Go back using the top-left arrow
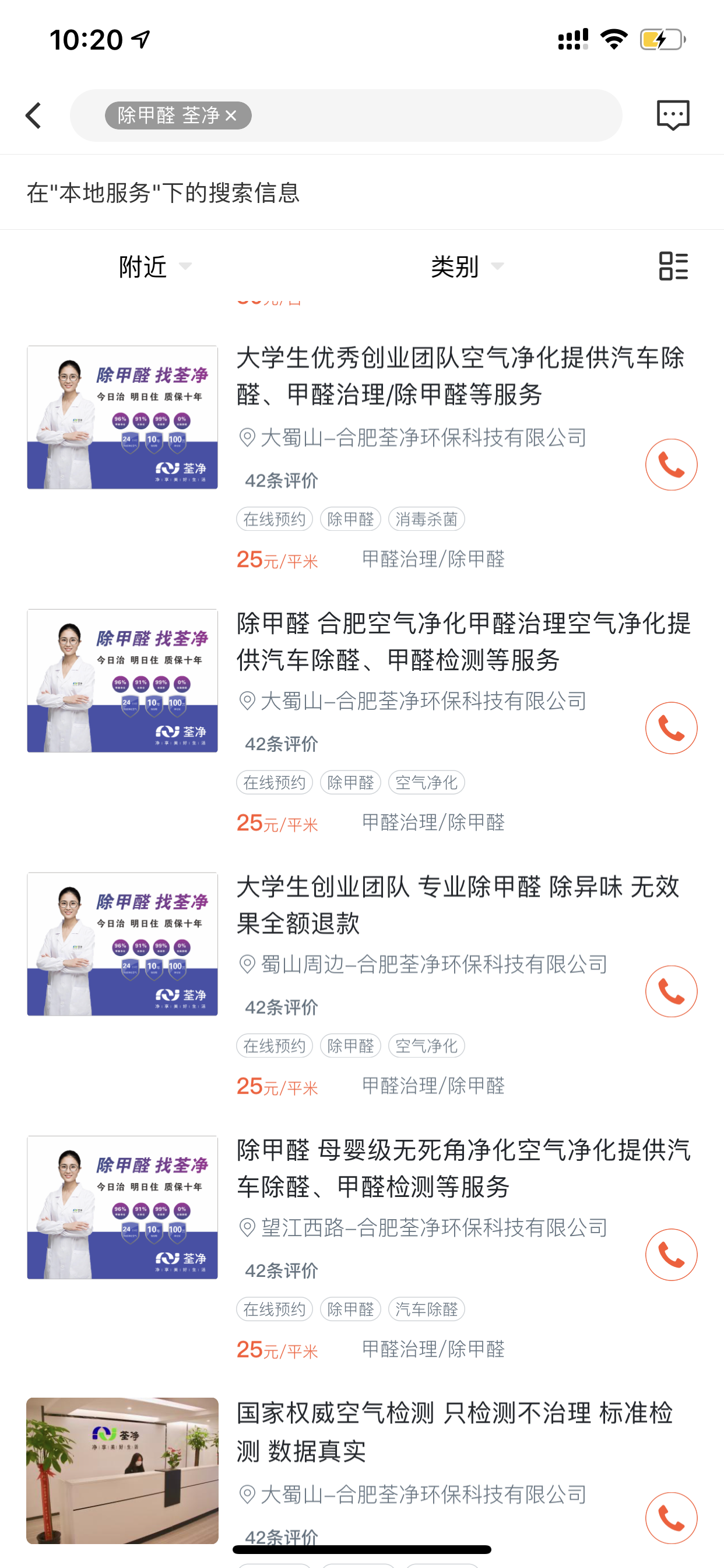The width and height of the screenshot is (724, 1568). [34, 116]
